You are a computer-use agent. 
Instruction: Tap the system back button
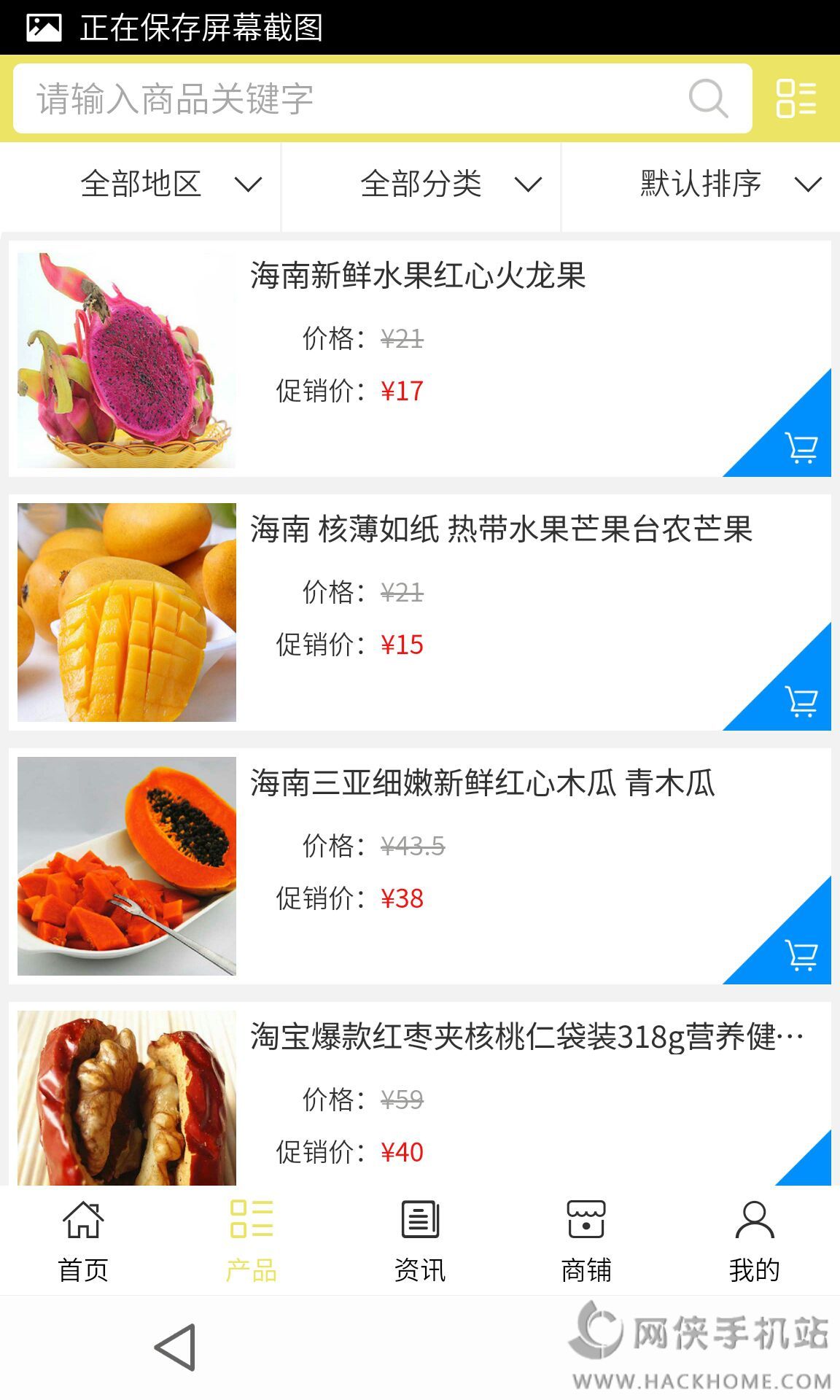(x=176, y=1347)
